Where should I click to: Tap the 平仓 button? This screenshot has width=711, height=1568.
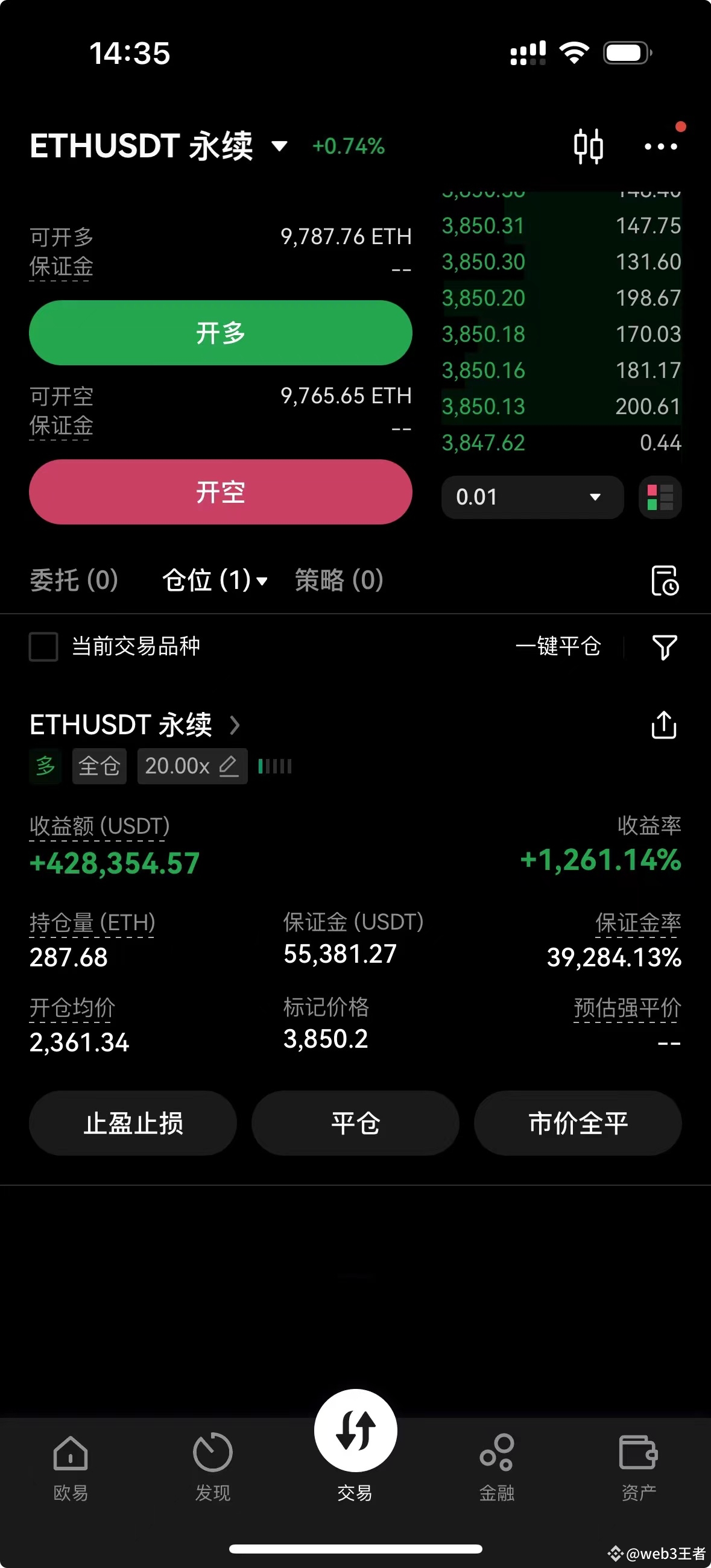pyautogui.click(x=356, y=1123)
